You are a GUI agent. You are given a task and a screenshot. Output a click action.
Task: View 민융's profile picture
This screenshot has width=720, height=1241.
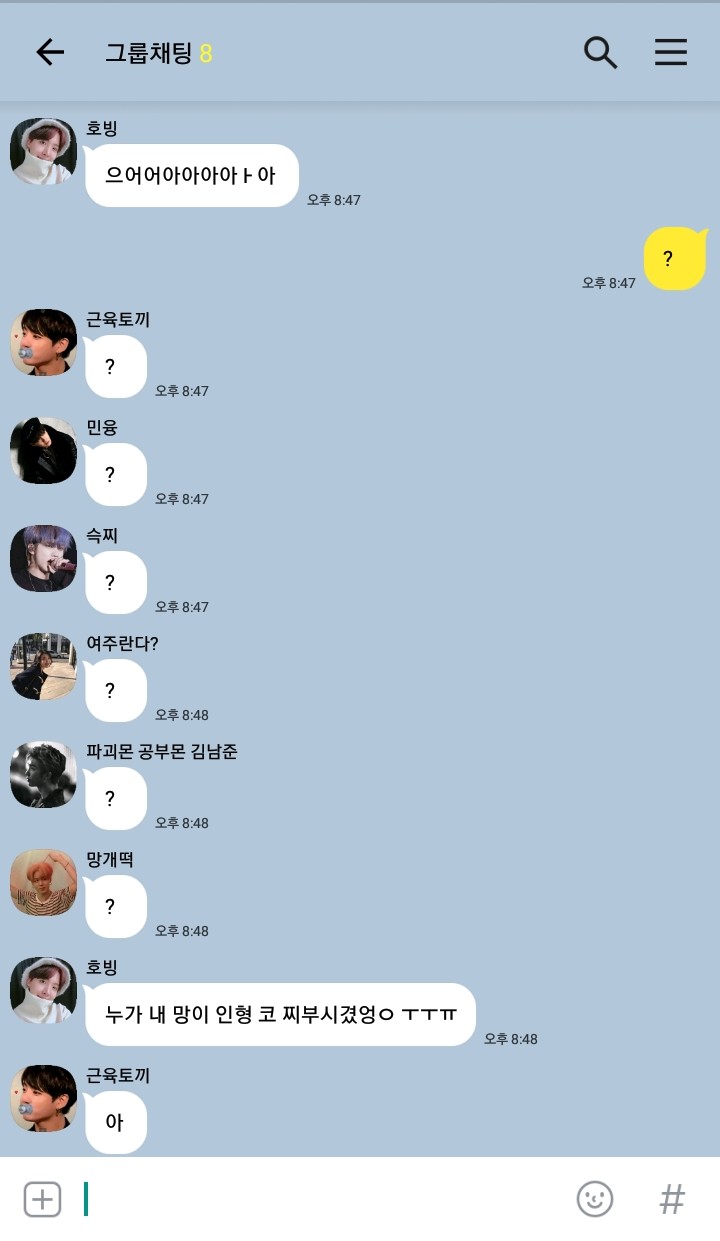click(x=44, y=450)
